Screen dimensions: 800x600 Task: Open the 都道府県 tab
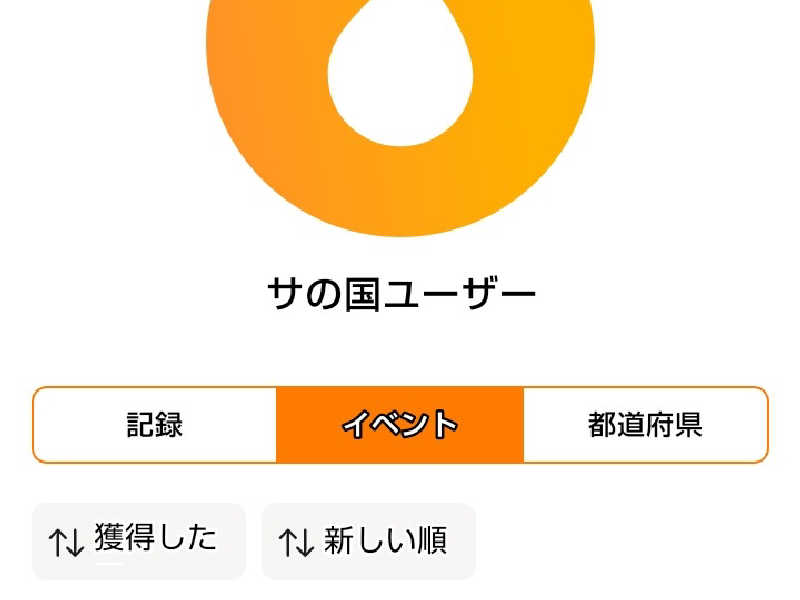click(645, 425)
